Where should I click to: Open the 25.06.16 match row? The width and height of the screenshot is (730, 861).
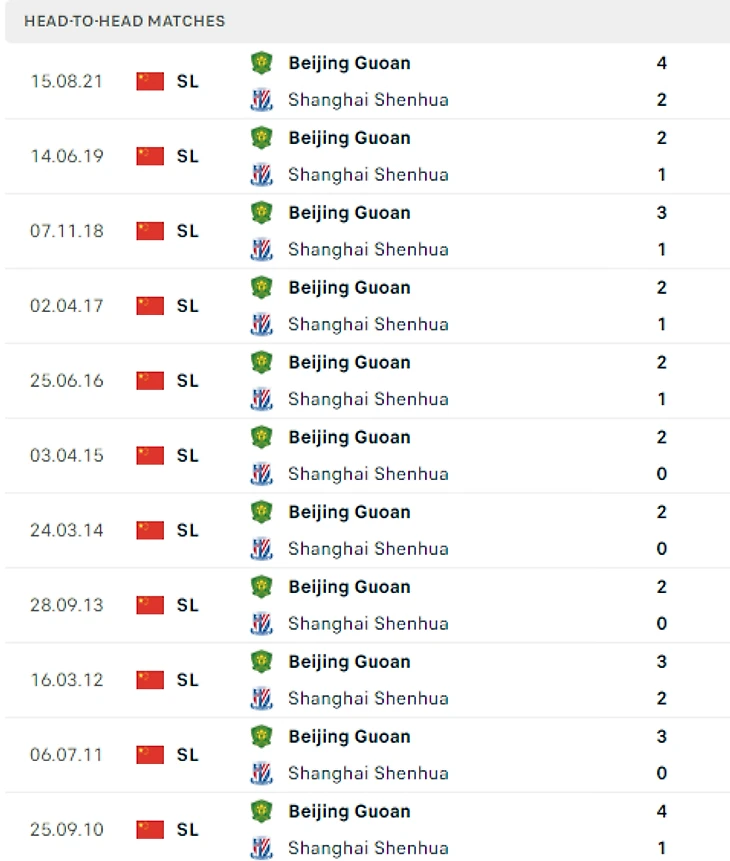click(365, 381)
